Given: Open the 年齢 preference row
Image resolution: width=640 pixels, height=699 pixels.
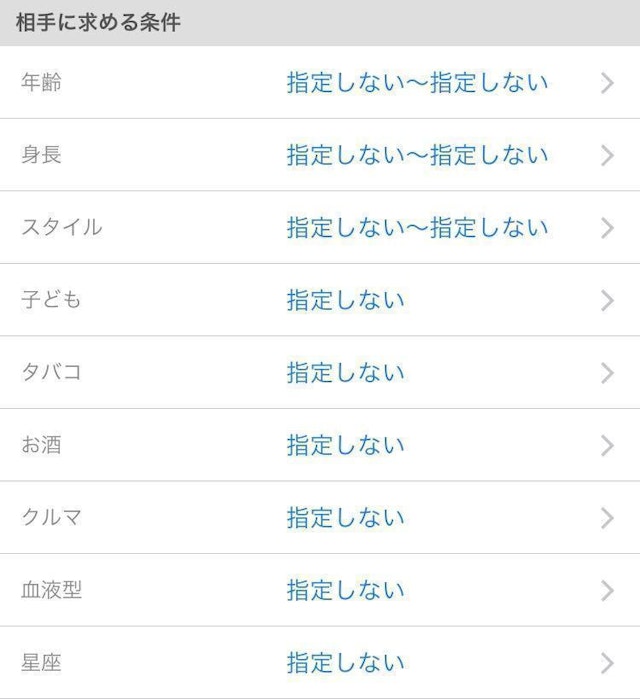Looking at the screenshot, I should (x=320, y=83).
